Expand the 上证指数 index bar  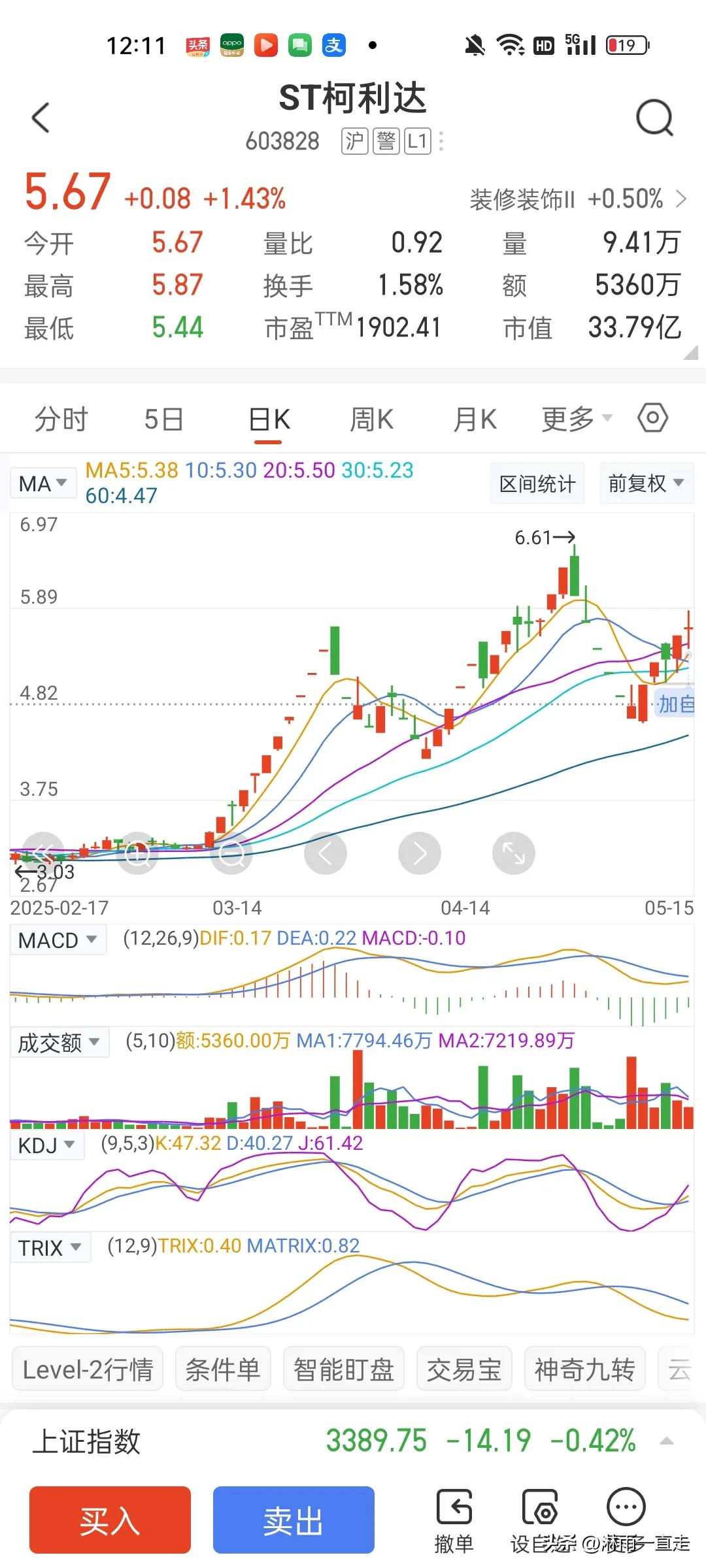(x=353, y=1441)
